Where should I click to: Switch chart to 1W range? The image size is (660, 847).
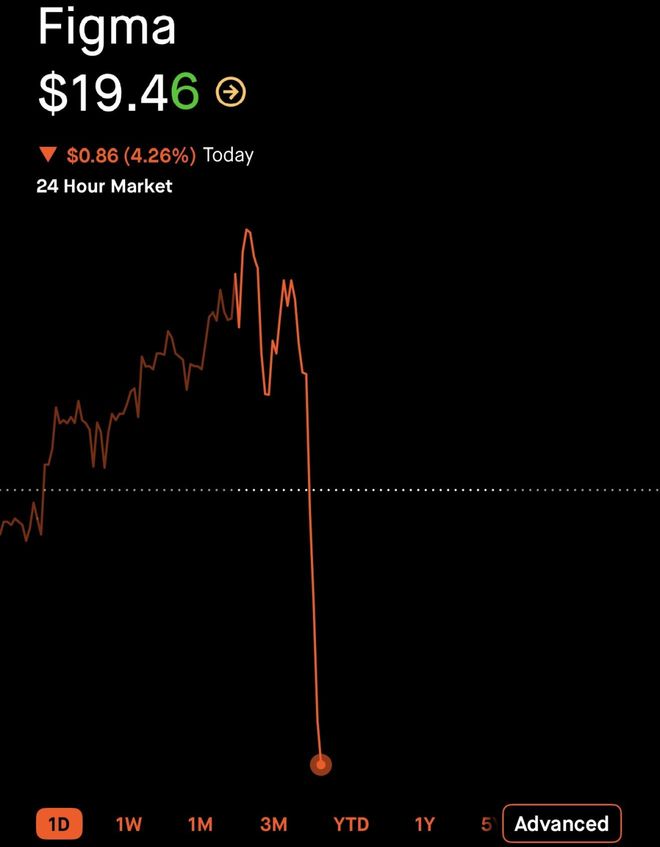129,824
